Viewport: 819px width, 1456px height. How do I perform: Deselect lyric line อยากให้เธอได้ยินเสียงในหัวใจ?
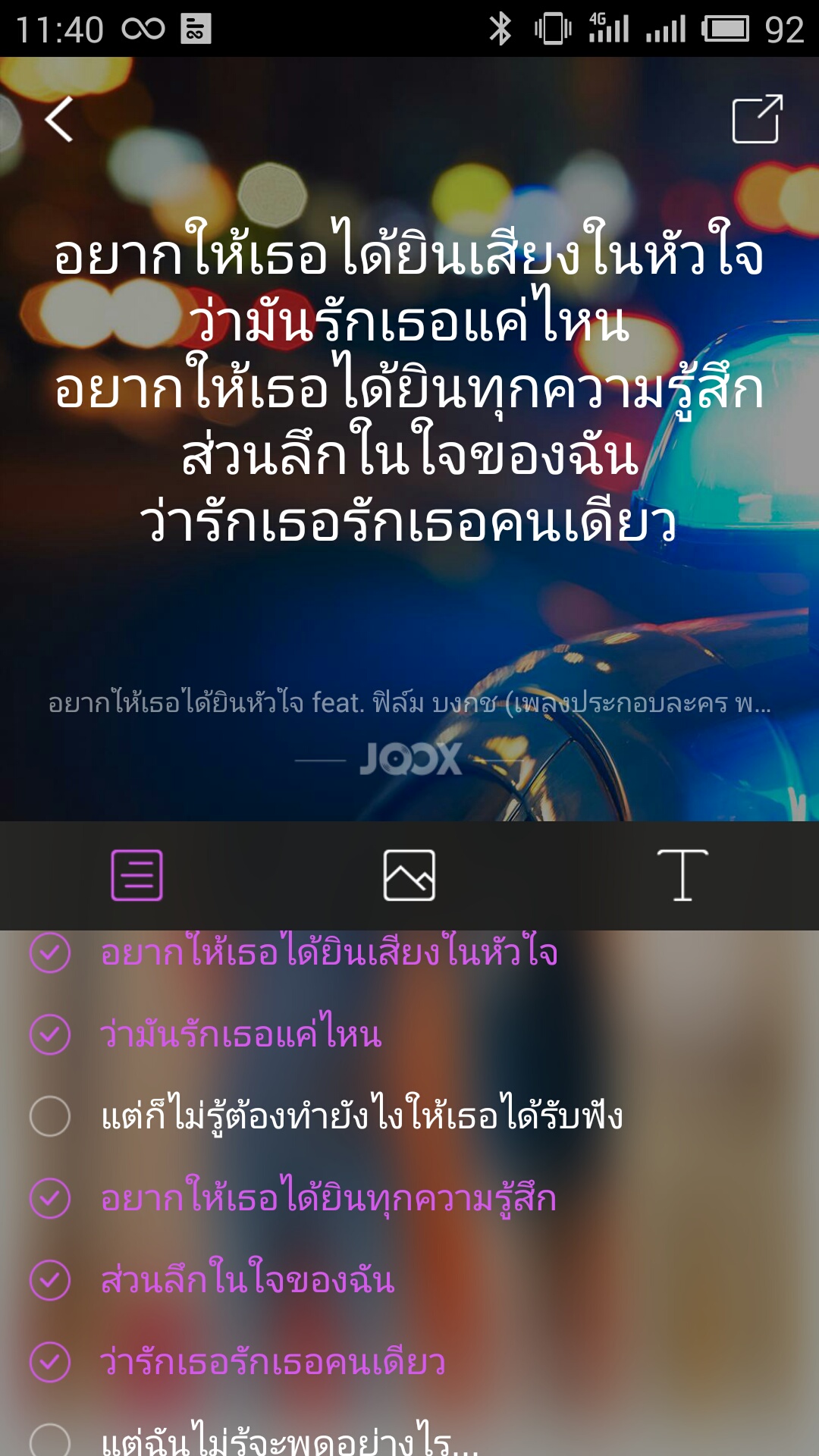pos(50,952)
